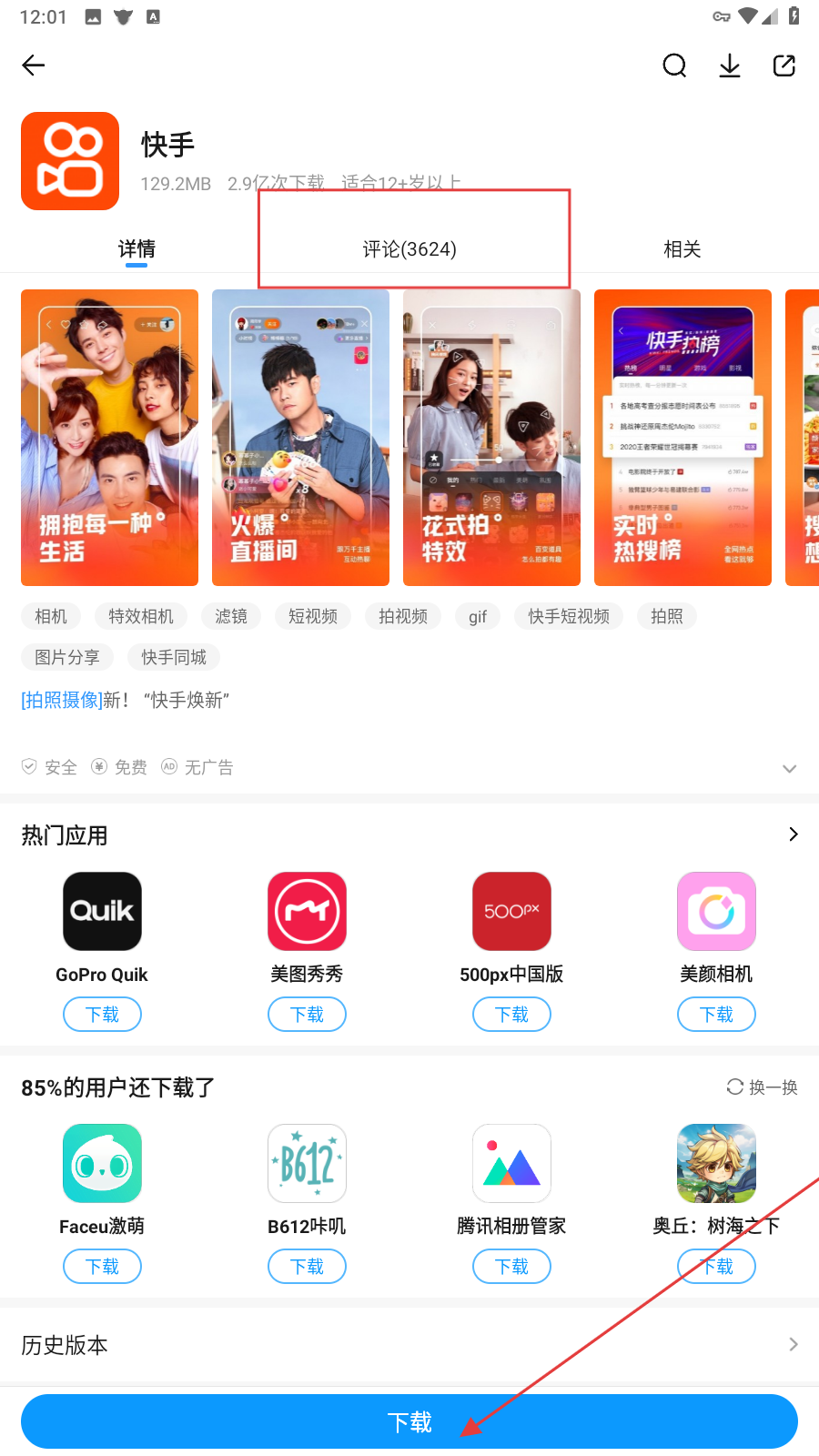Share this app page
This screenshot has height=1456, width=819.
click(784, 66)
